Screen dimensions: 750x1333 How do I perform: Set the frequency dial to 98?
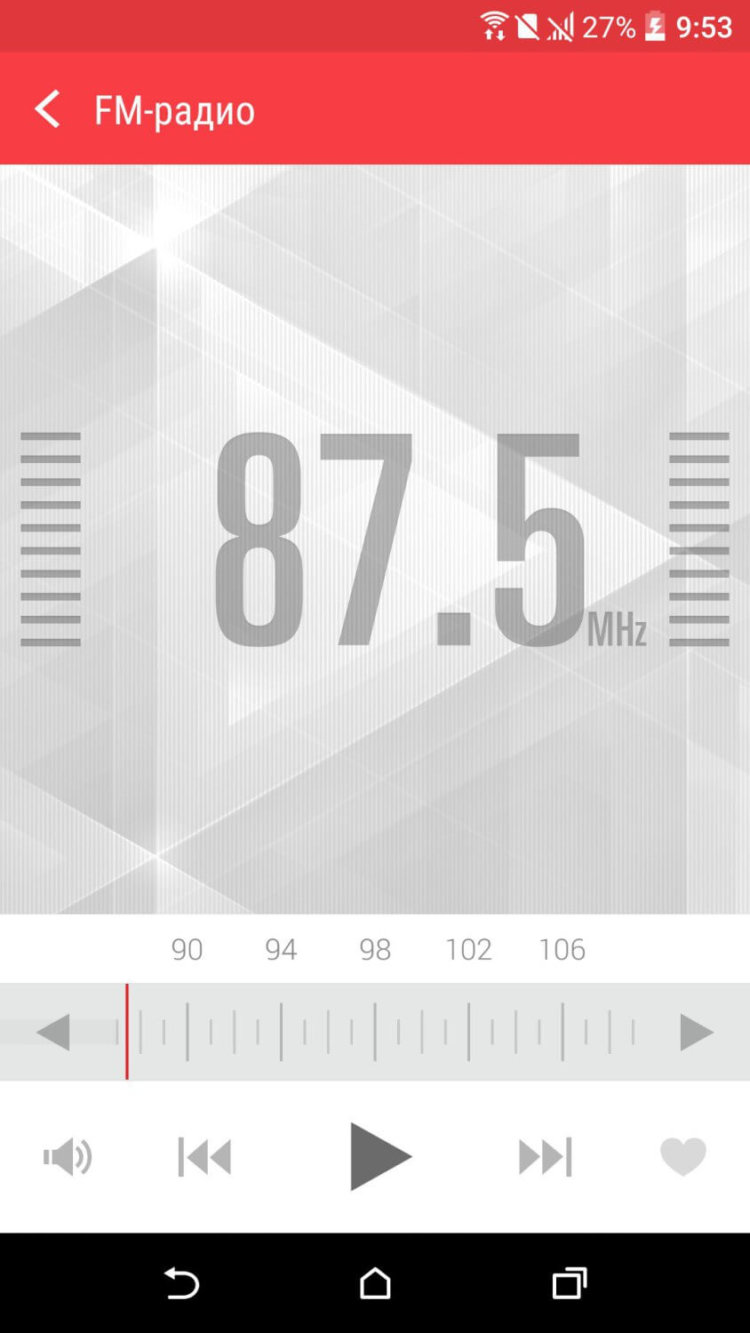click(x=375, y=1032)
